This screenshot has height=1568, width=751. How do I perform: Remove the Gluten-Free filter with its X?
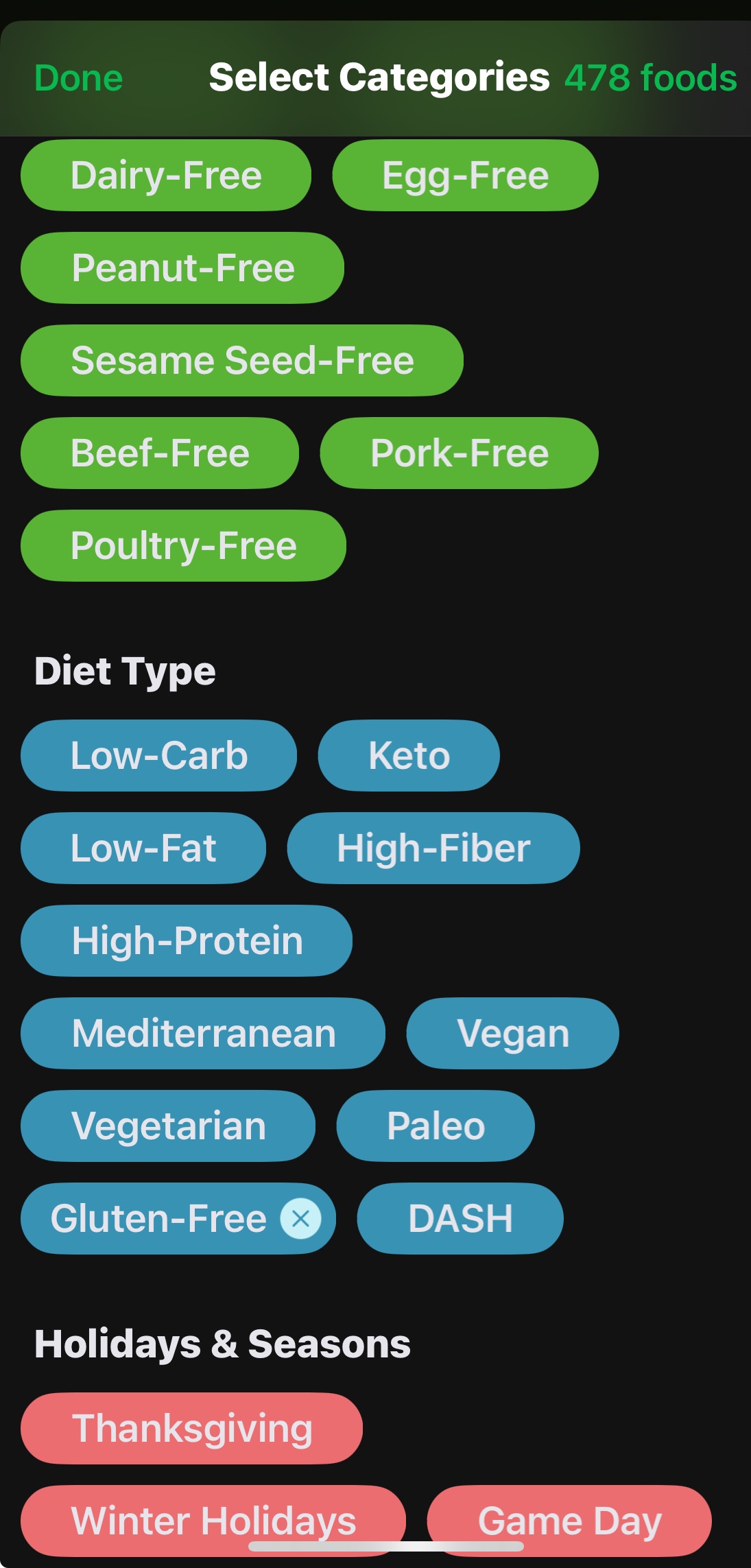click(x=300, y=1219)
